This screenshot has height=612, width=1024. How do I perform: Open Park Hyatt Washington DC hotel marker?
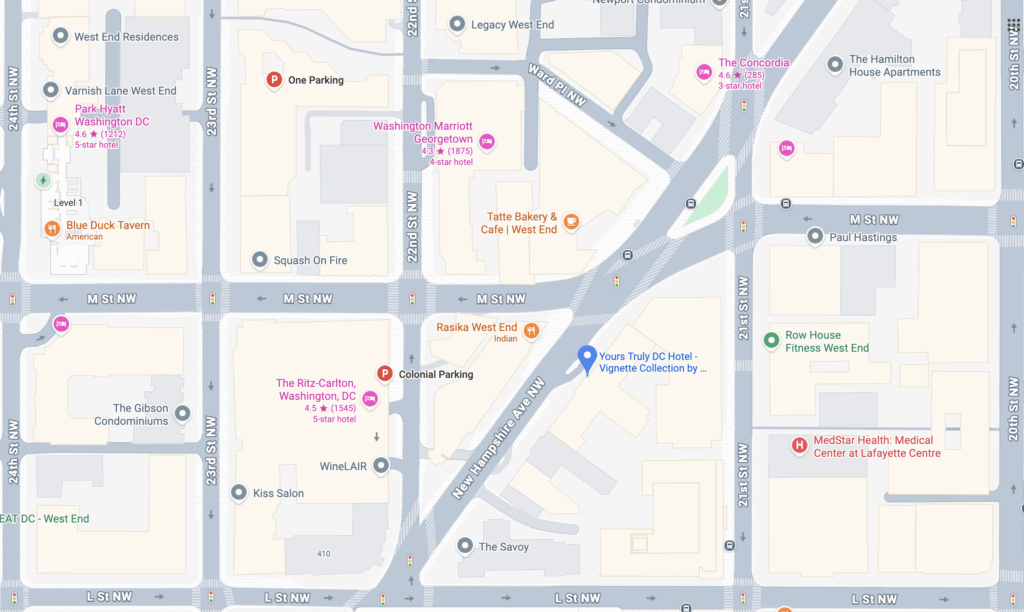[60, 126]
